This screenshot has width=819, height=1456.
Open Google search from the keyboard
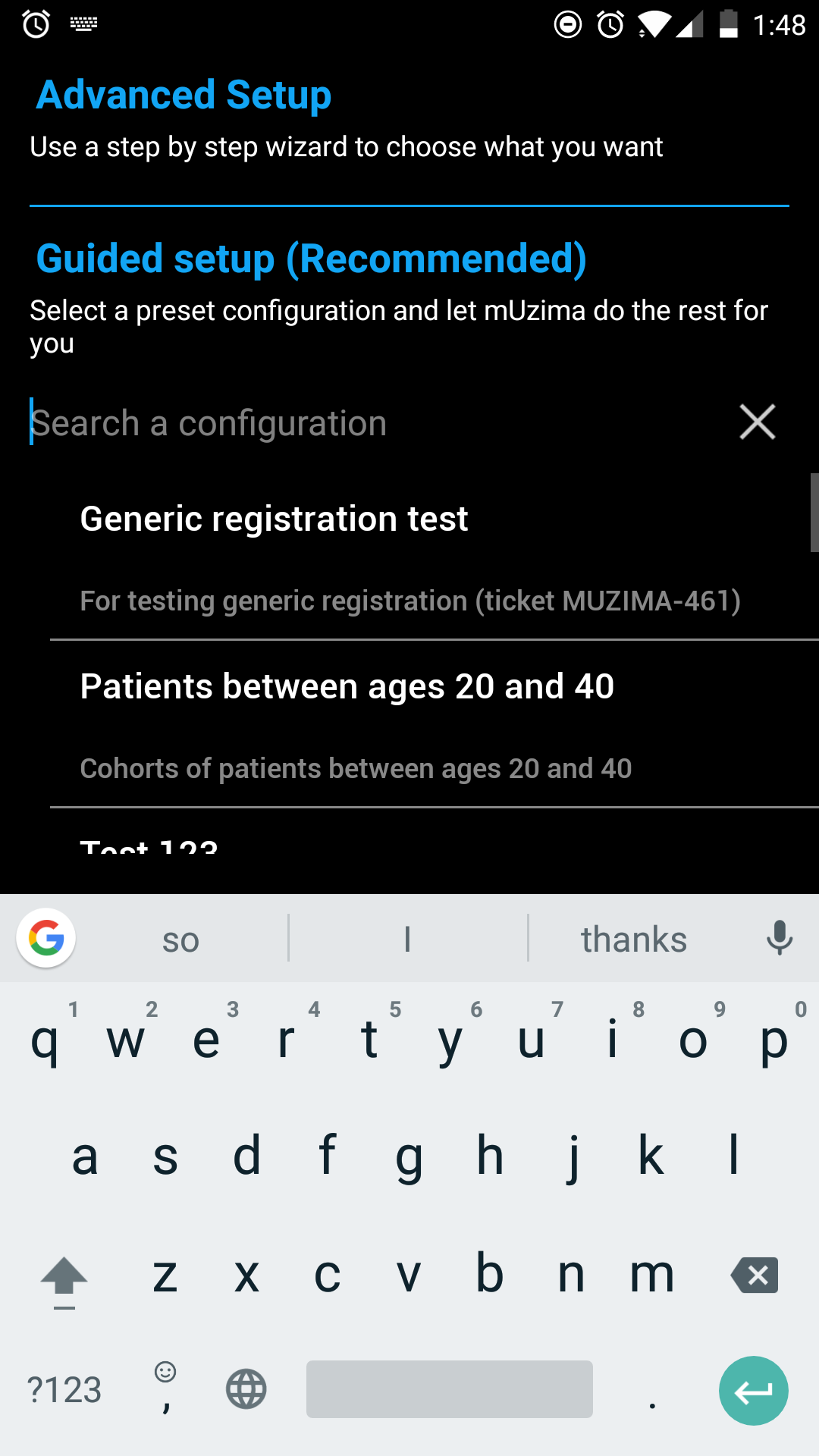click(x=46, y=938)
